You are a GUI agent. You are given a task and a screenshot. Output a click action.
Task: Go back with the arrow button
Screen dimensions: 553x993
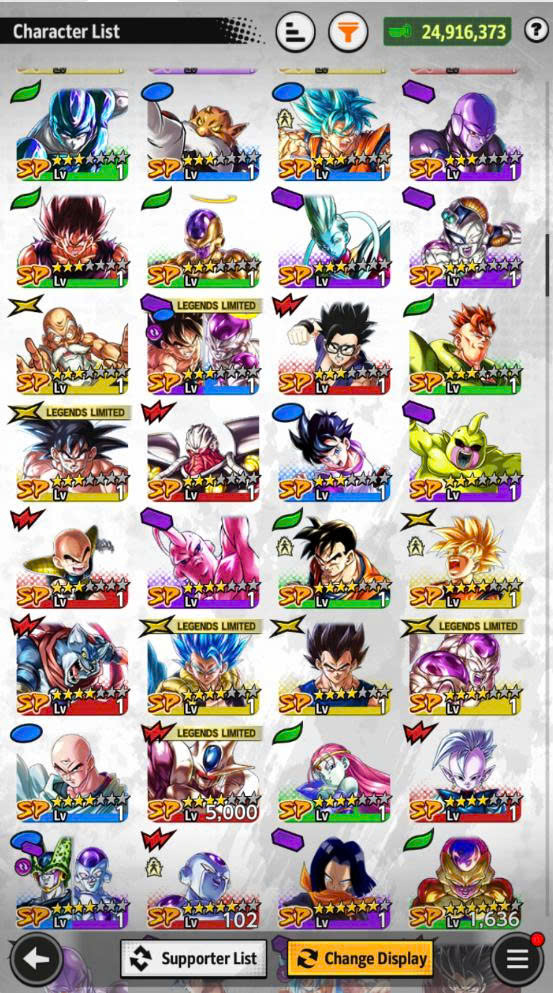tap(36, 959)
